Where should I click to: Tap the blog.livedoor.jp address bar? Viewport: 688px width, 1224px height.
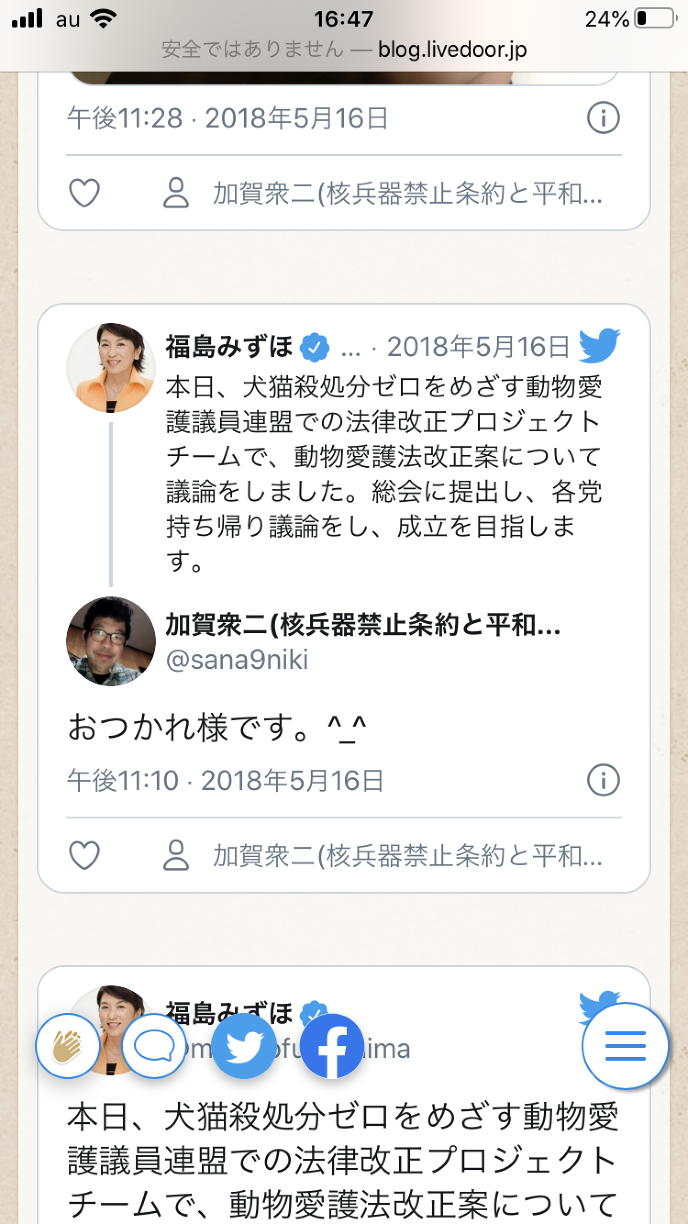(x=344, y=49)
